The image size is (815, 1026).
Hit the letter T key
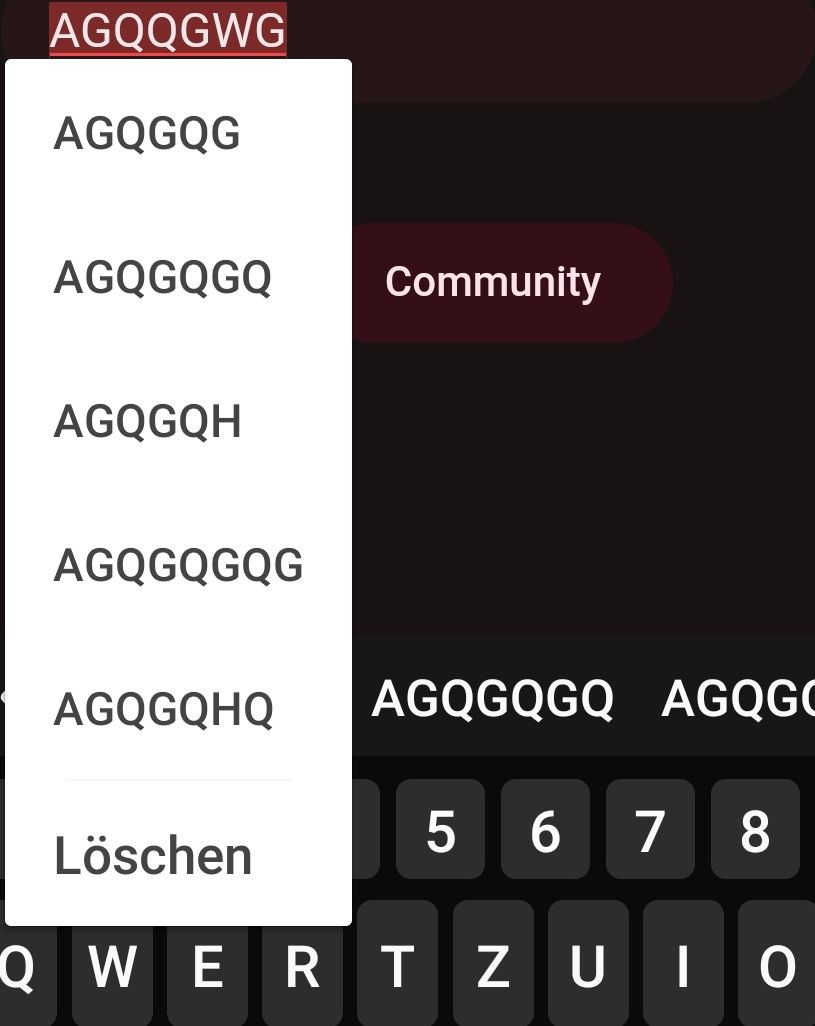pyautogui.click(x=397, y=966)
